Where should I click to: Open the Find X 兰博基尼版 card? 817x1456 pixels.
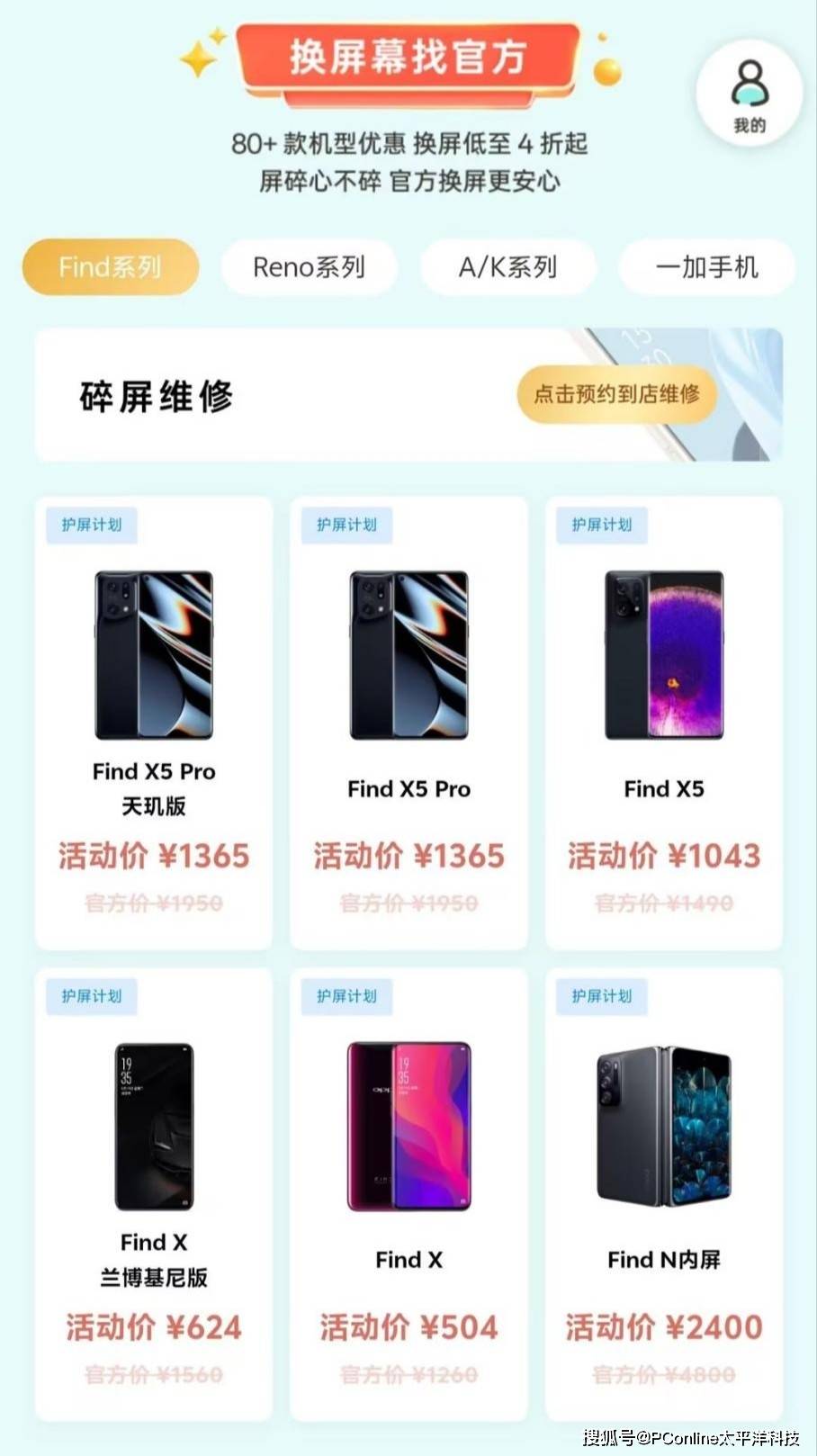(x=154, y=1194)
